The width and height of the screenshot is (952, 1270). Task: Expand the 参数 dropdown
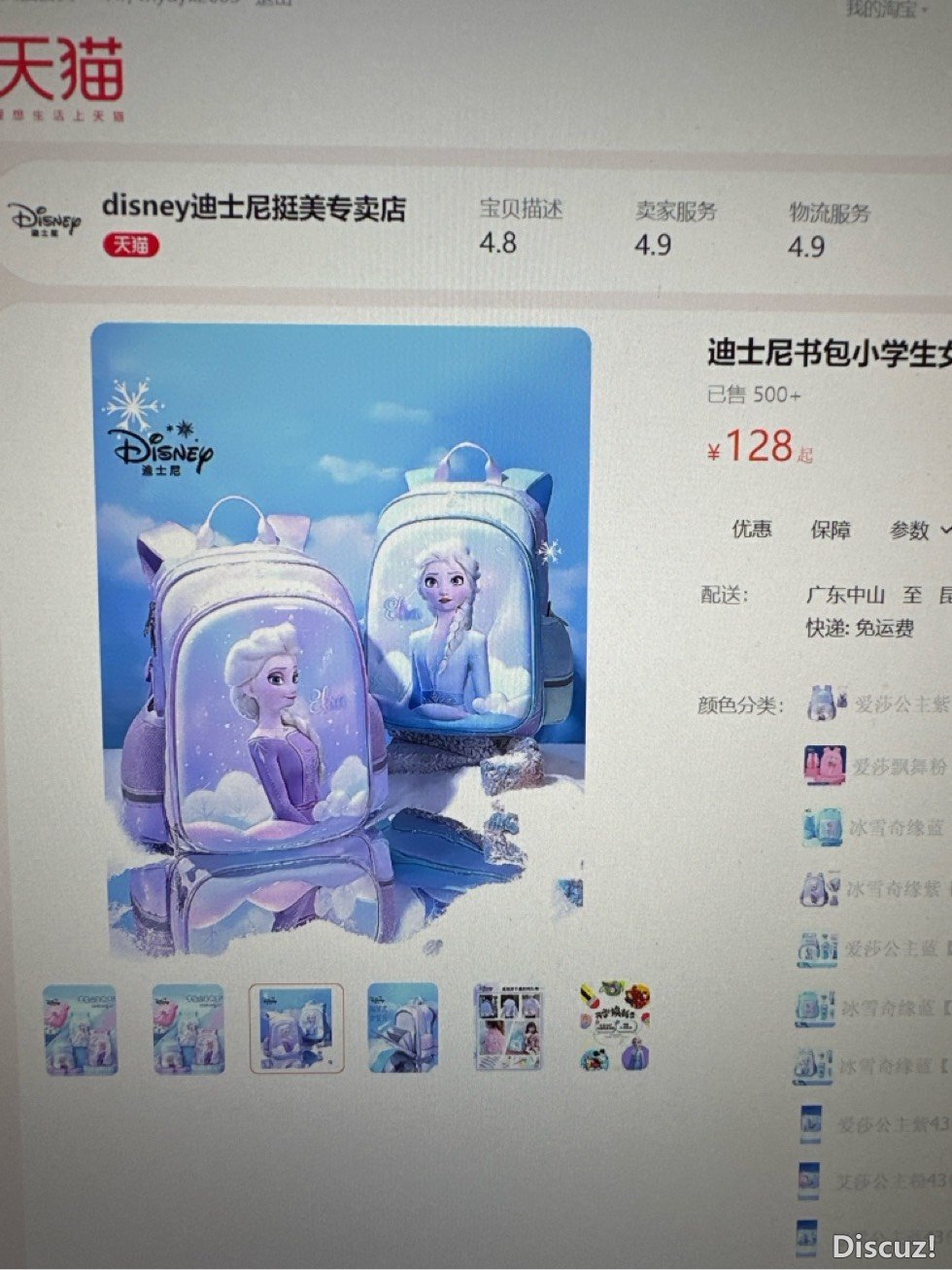[918, 530]
